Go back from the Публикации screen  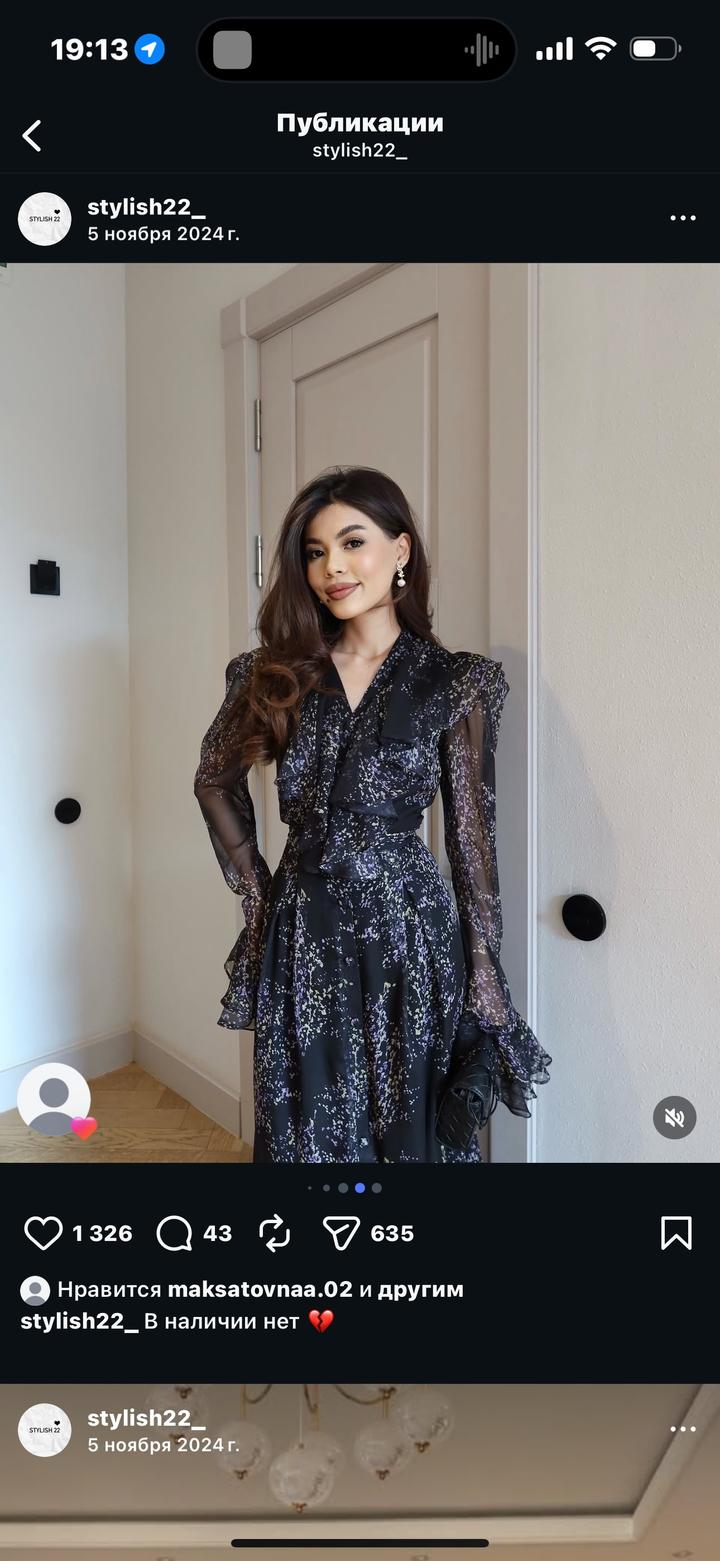coord(32,136)
